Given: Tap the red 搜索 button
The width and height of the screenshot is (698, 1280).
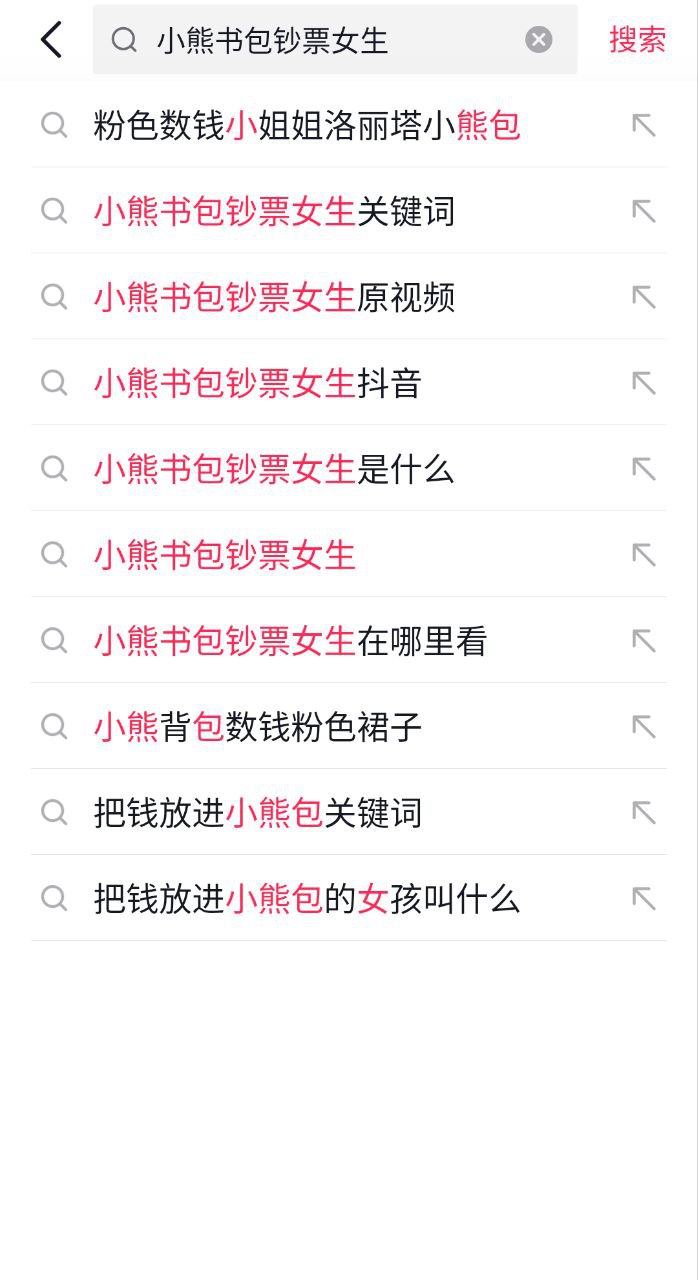Looking at the screenshot, I should click(x=637, y=40).
